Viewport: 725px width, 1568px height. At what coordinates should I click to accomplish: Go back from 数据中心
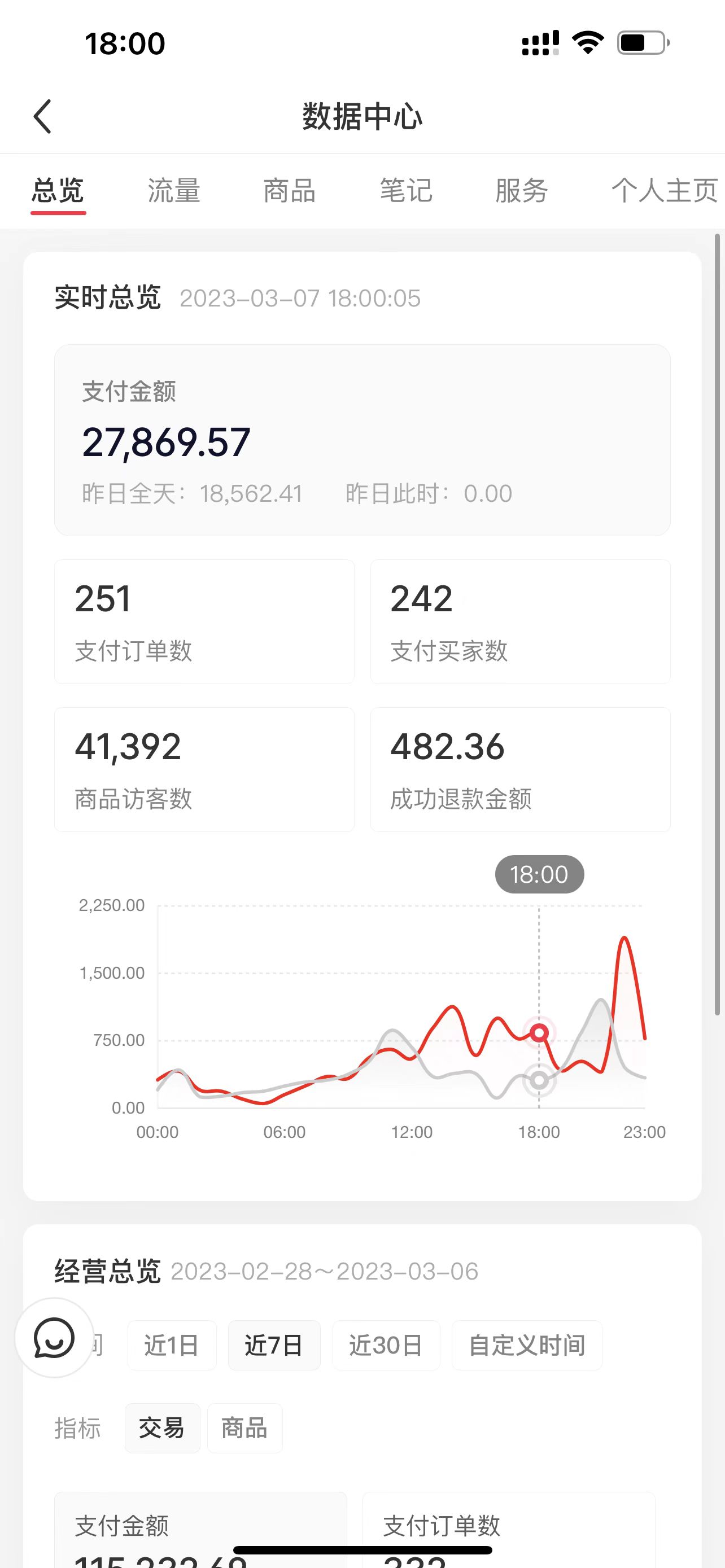(42, 116)
